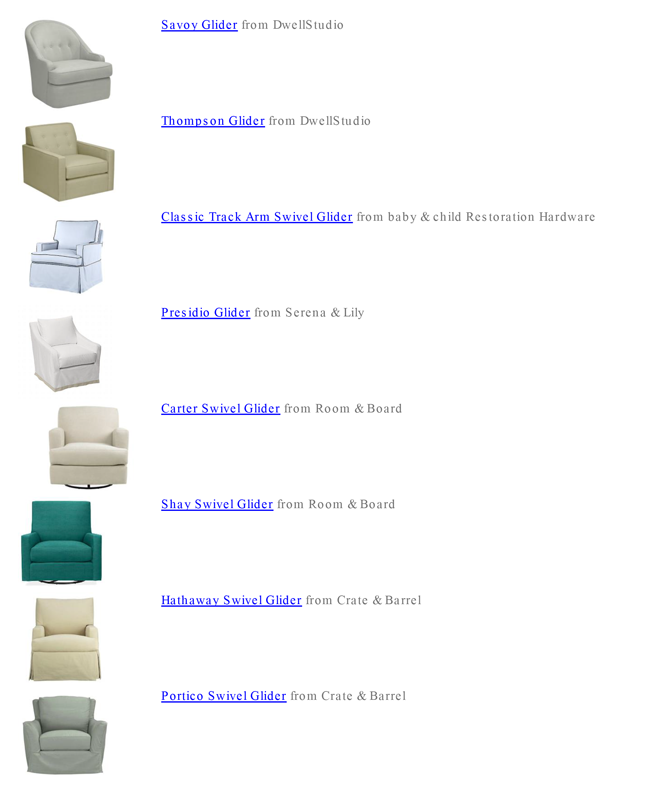Follow the Classic Track Arm Swivel Glider link
650x799 pixels.
pyautogui.click(x=256, y=217)
